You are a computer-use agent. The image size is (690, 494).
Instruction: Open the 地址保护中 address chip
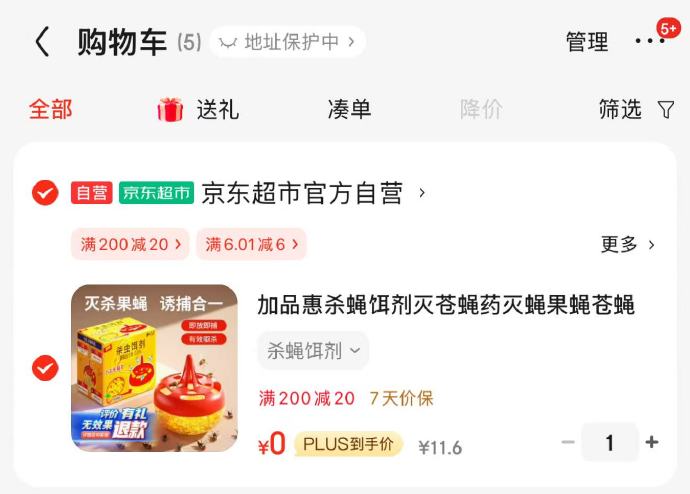tap(288, 42)
